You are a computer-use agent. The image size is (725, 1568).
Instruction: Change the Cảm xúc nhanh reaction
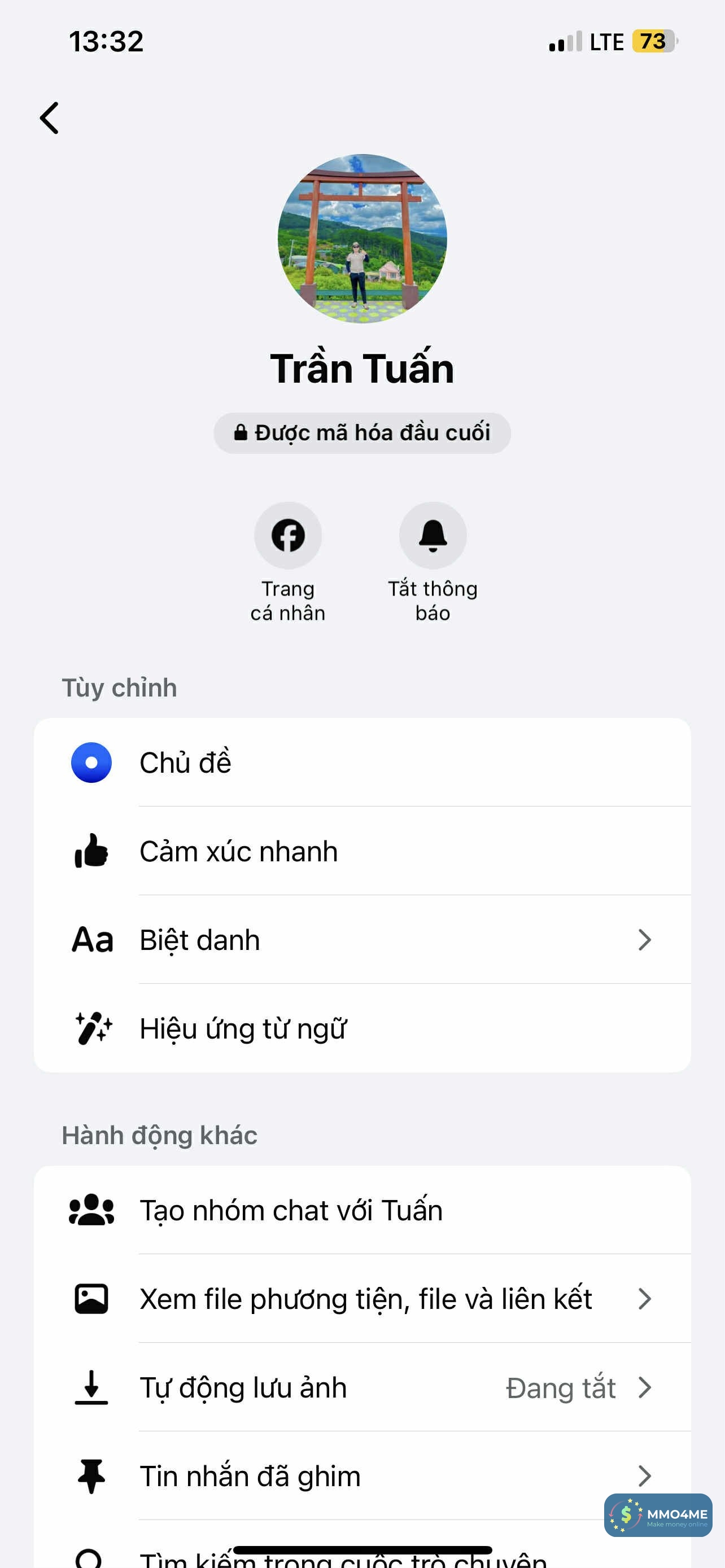pyautogui.click(x=362, y=851)
